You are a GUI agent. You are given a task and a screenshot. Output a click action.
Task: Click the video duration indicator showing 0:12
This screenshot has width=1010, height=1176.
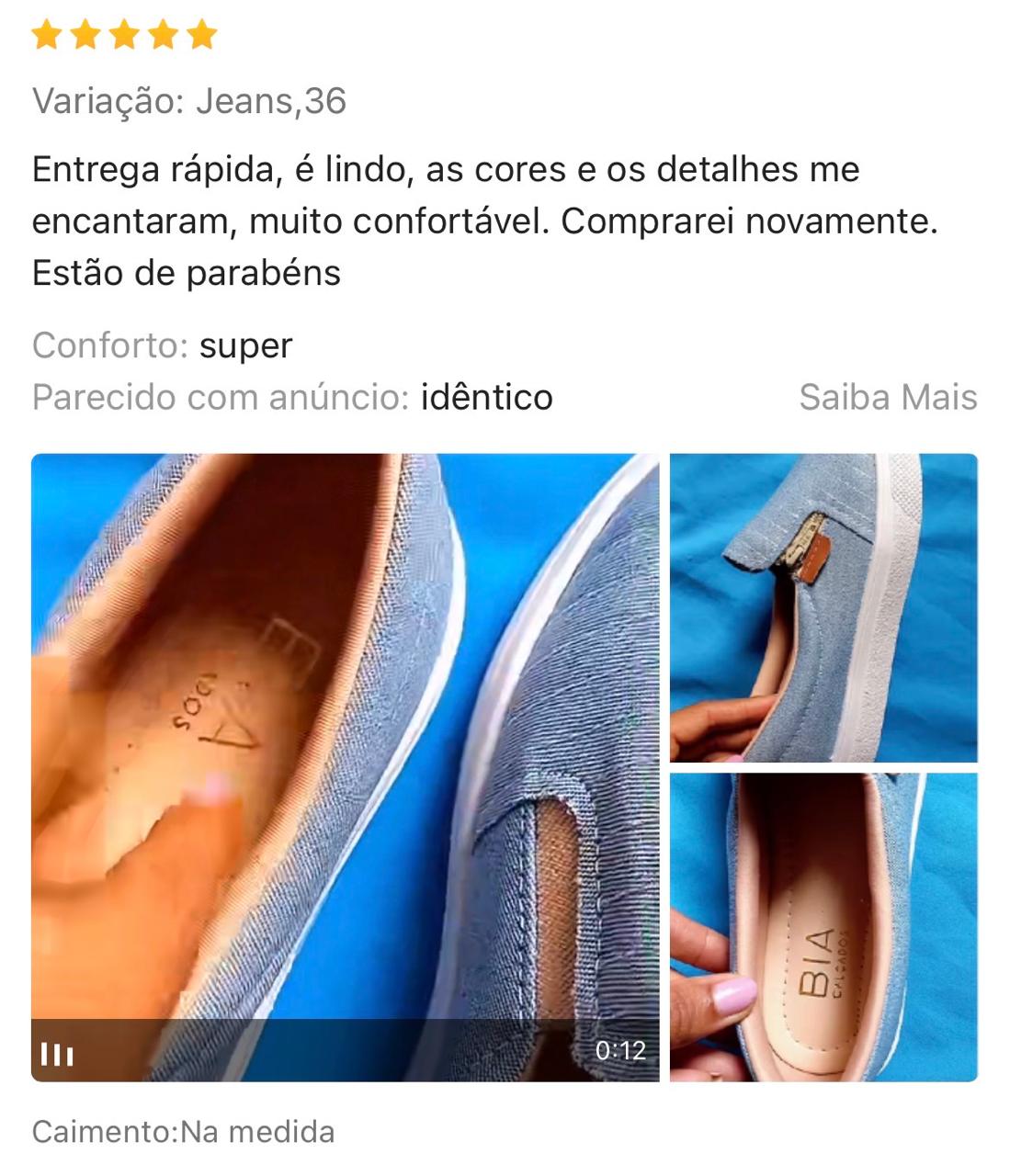[619, 1049]
